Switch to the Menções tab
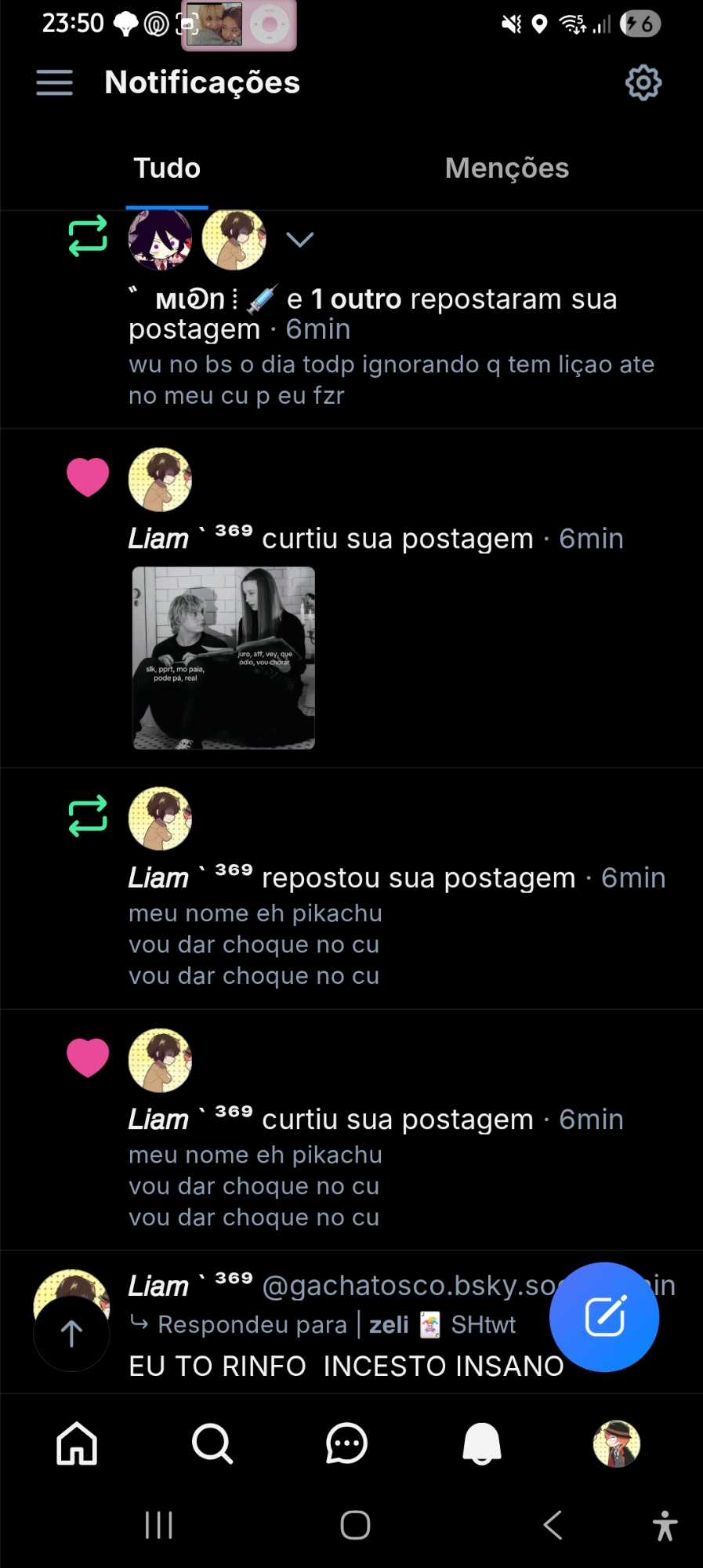Screen dimensions: 703x1568 [506, 169]
